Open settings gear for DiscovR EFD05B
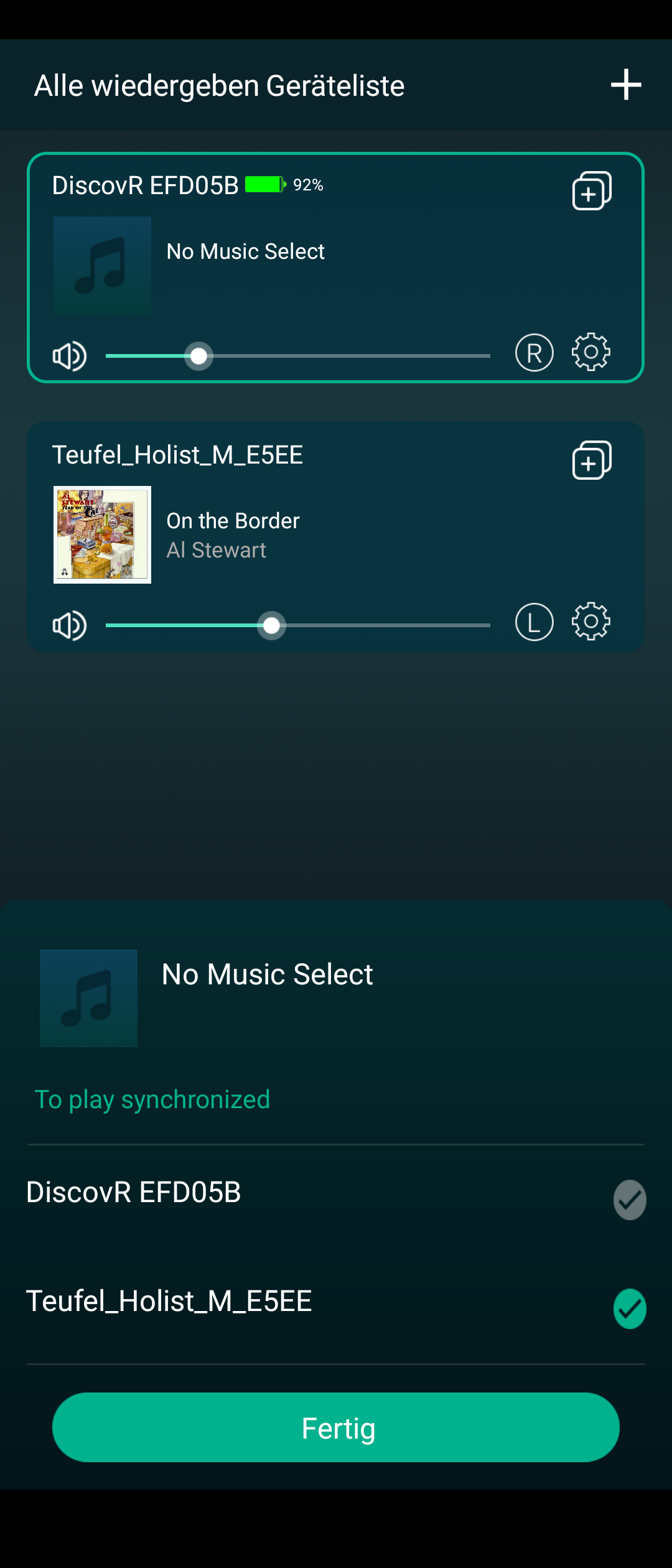 point(590,352)
